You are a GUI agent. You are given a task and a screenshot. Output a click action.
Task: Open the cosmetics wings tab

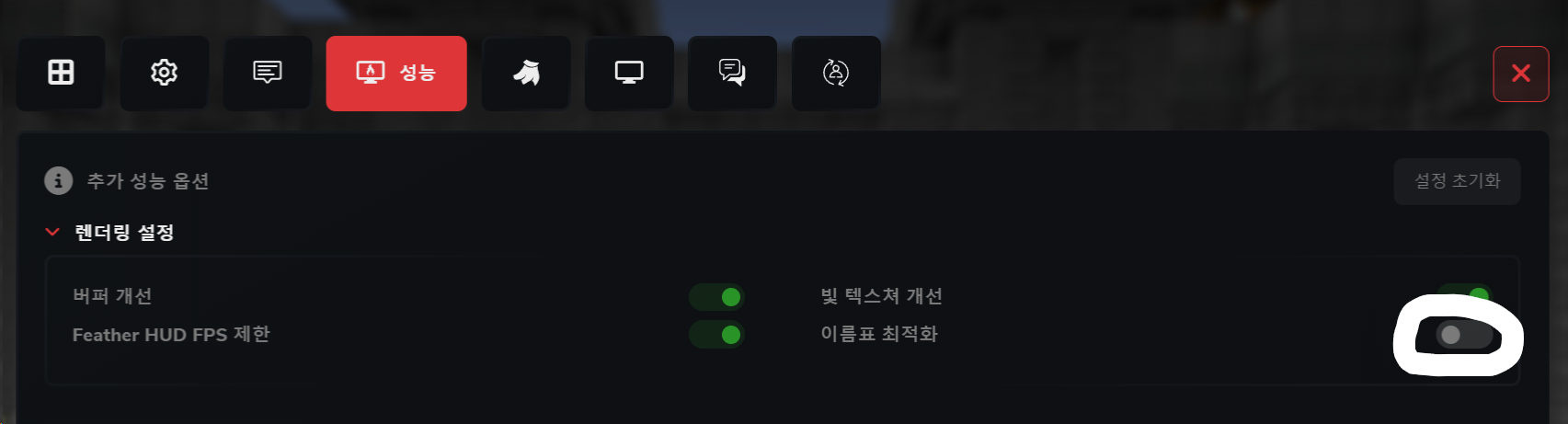click(x=526, y=73)
